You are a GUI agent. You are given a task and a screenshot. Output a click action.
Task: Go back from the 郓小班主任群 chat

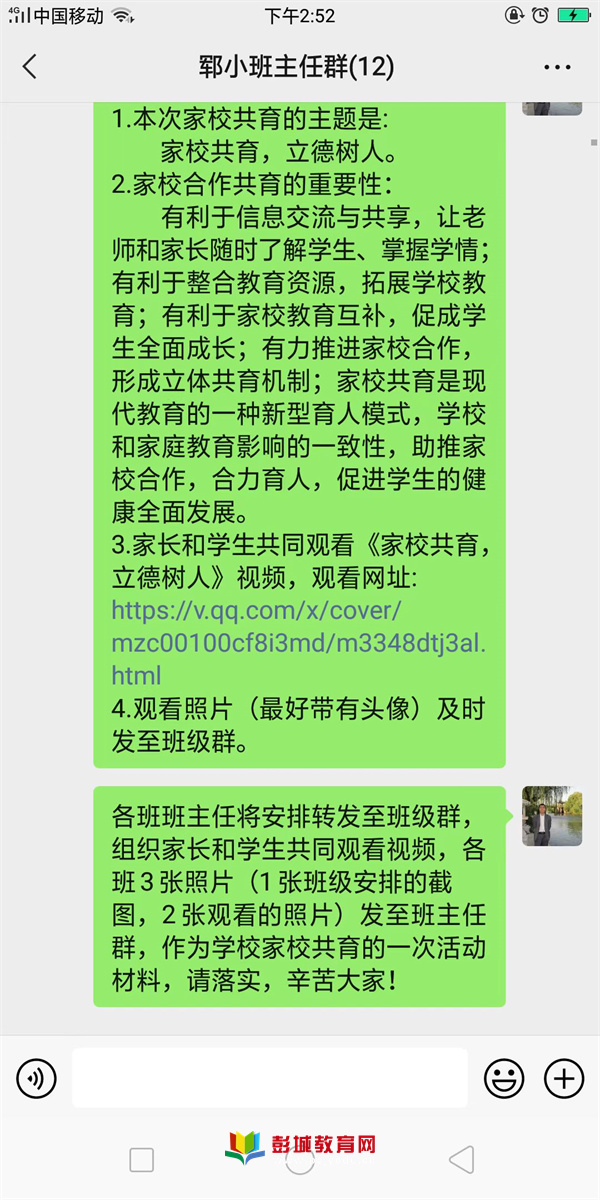(29, 67)
